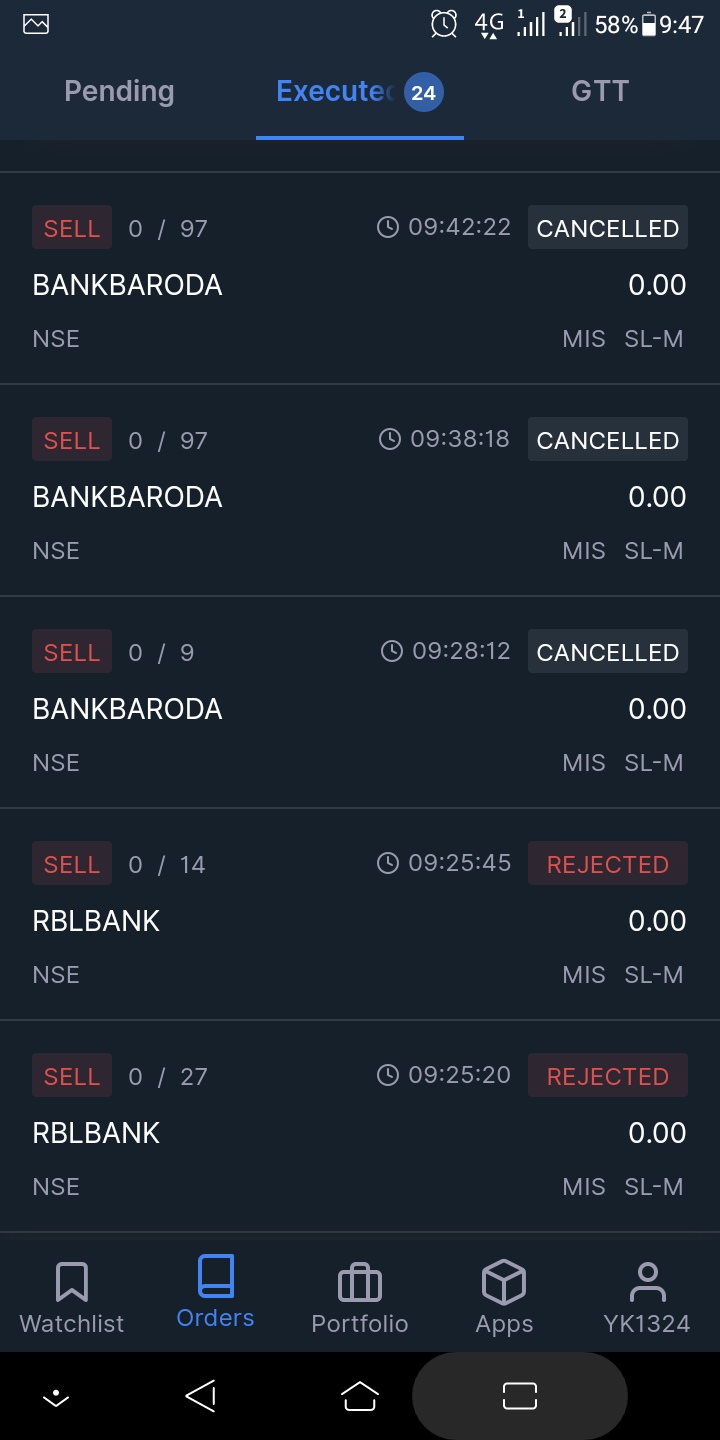This screenshot has width=720, height=1440.
Task: Open the GTT tab
Action: coord(599,92)
